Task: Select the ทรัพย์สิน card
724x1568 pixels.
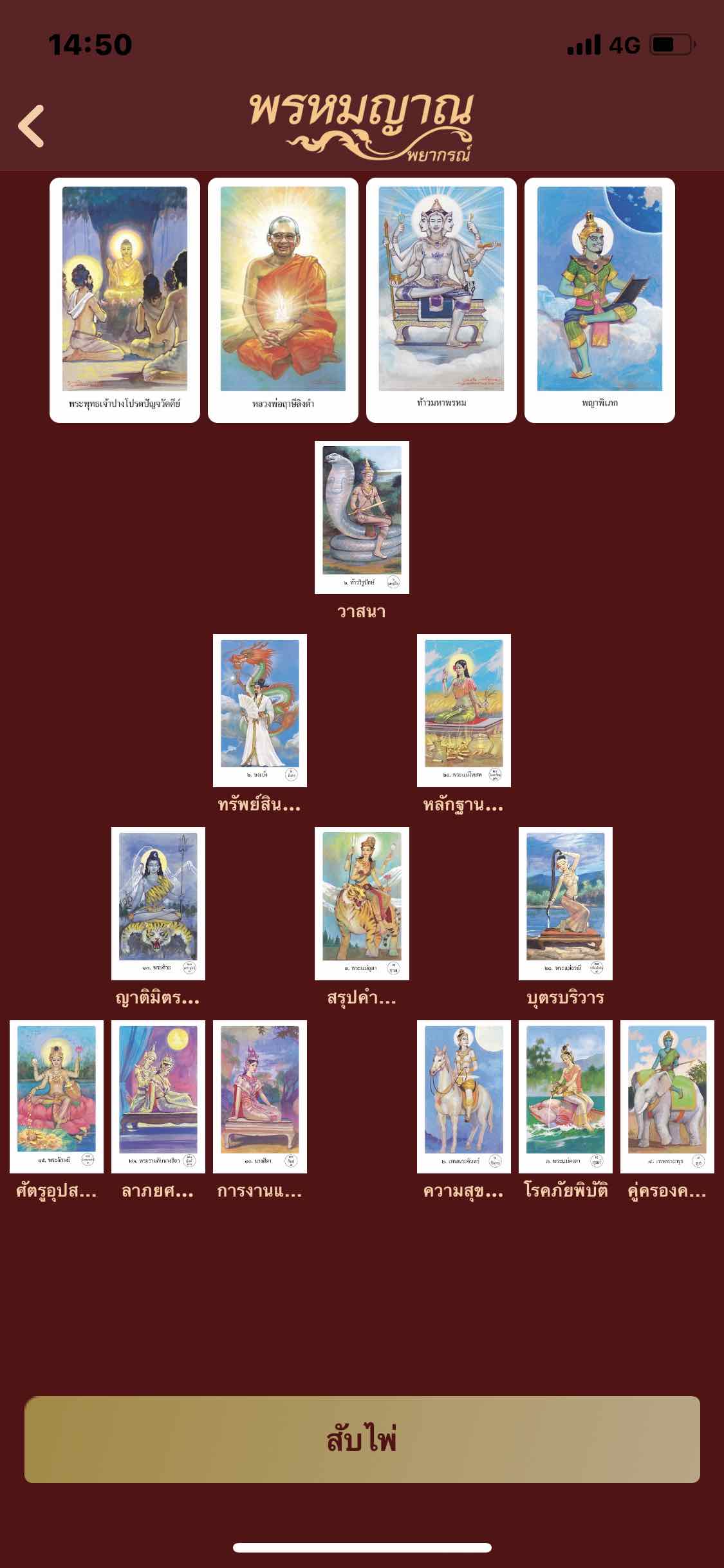Action: (x=260, y=710)
